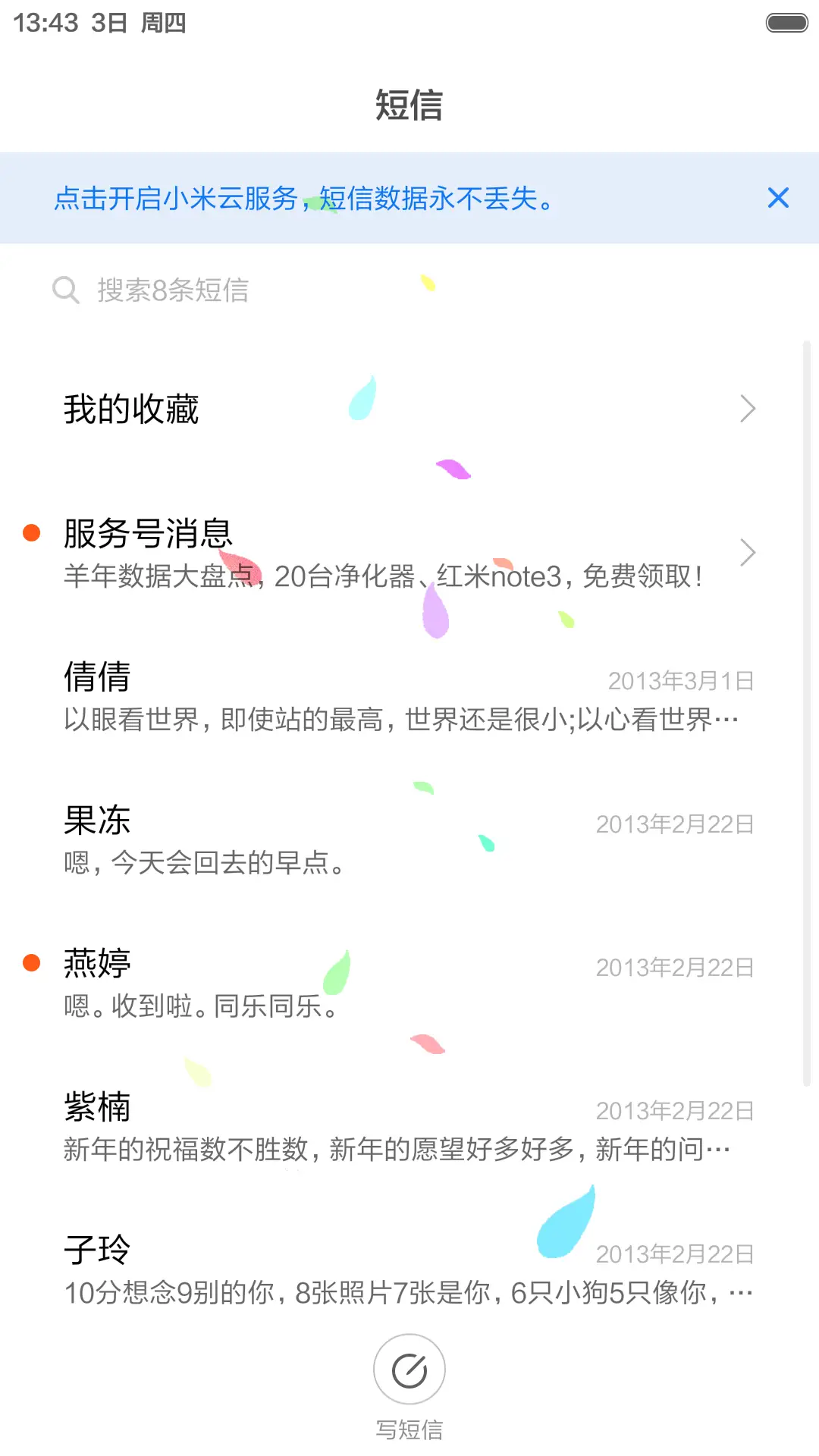Tap the search magnifier icon

(x=66, y=290)
